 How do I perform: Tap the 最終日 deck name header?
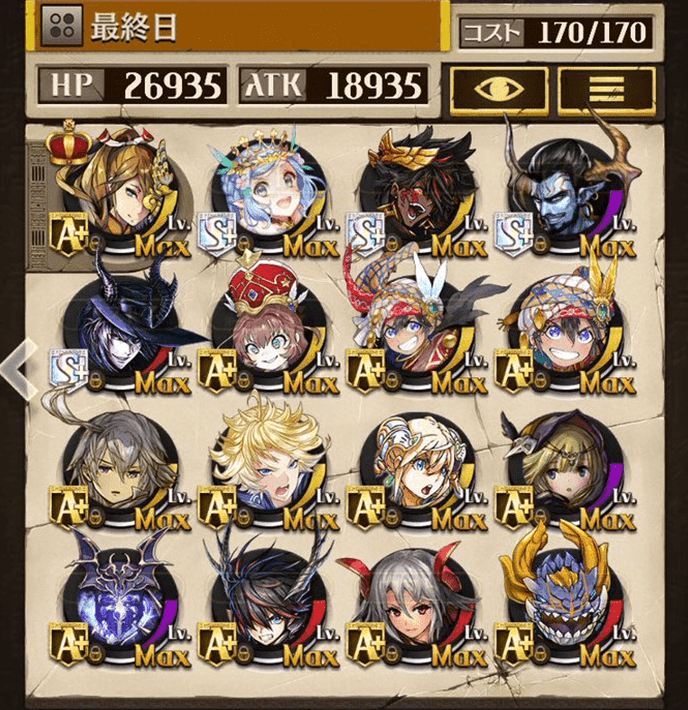click(x=238, y=28)
